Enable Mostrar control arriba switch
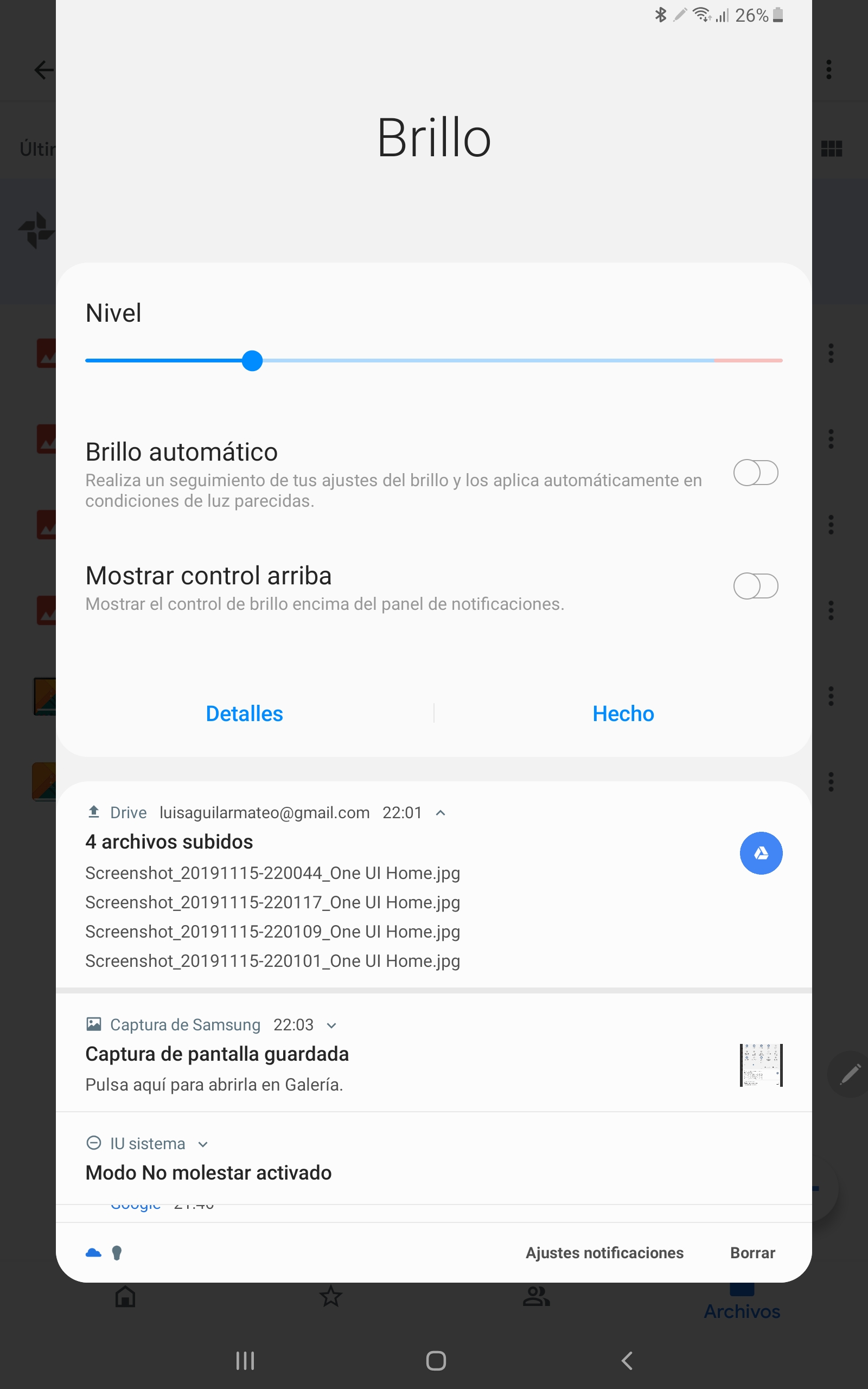 (756, 586)
